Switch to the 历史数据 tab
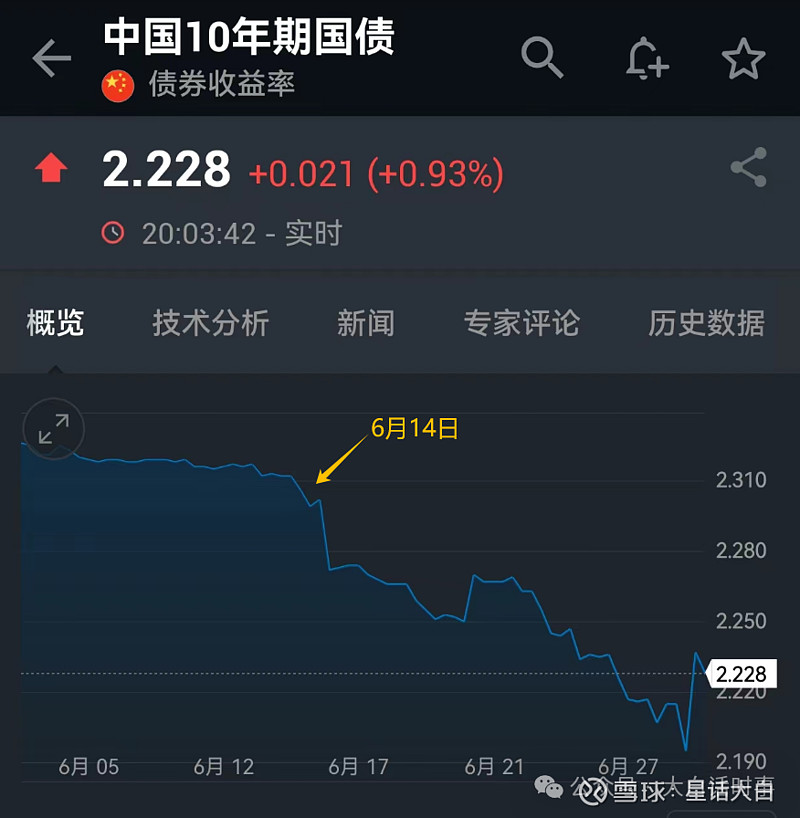This screenshot has width=800, height=818. [706, 323]
